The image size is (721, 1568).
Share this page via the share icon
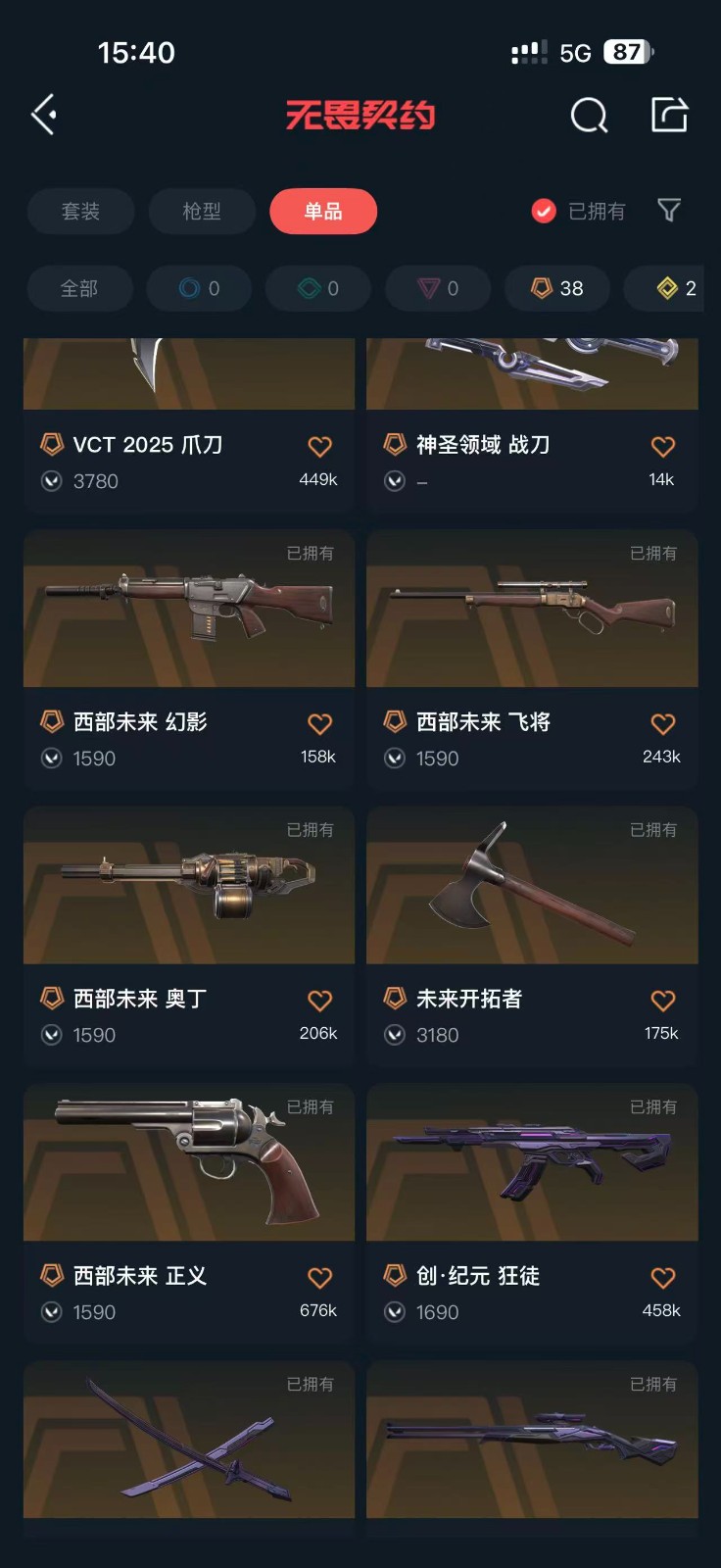point(670,115)
